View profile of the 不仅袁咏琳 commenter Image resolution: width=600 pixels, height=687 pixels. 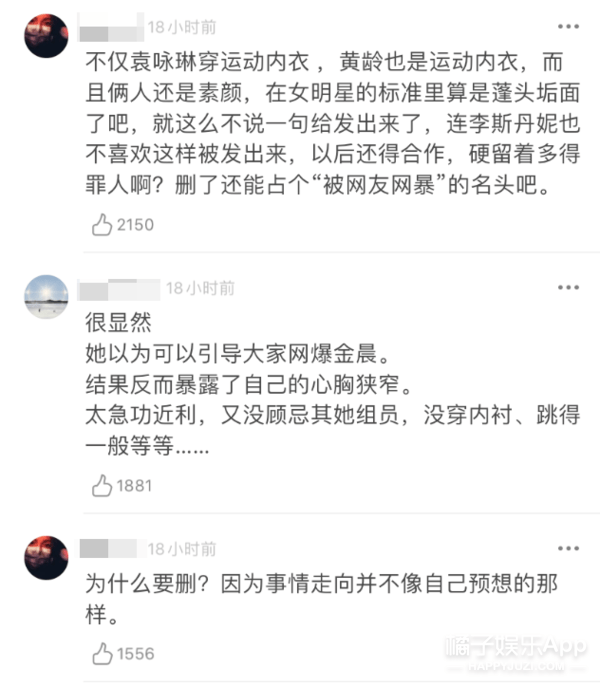pyautogui.click(x=46, y=36)
